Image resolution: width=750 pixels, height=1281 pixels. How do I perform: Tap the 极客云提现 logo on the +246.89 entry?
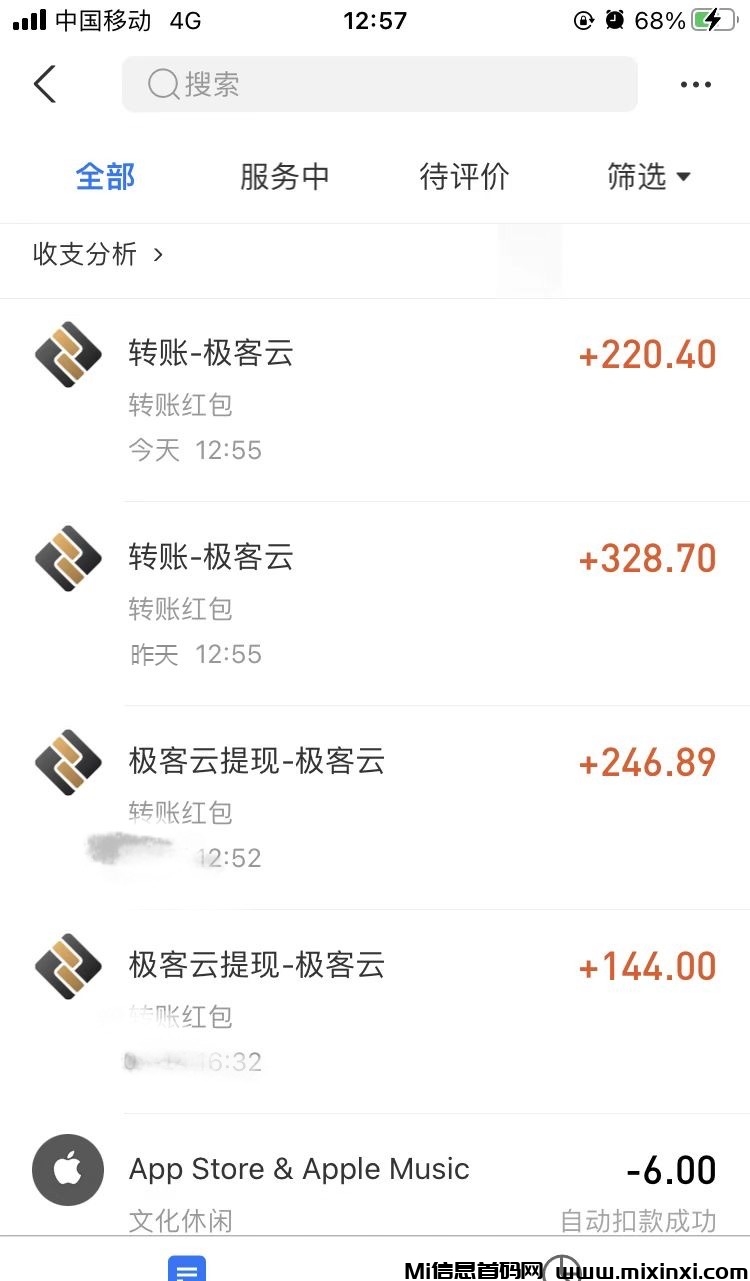(x=67, y=763)
